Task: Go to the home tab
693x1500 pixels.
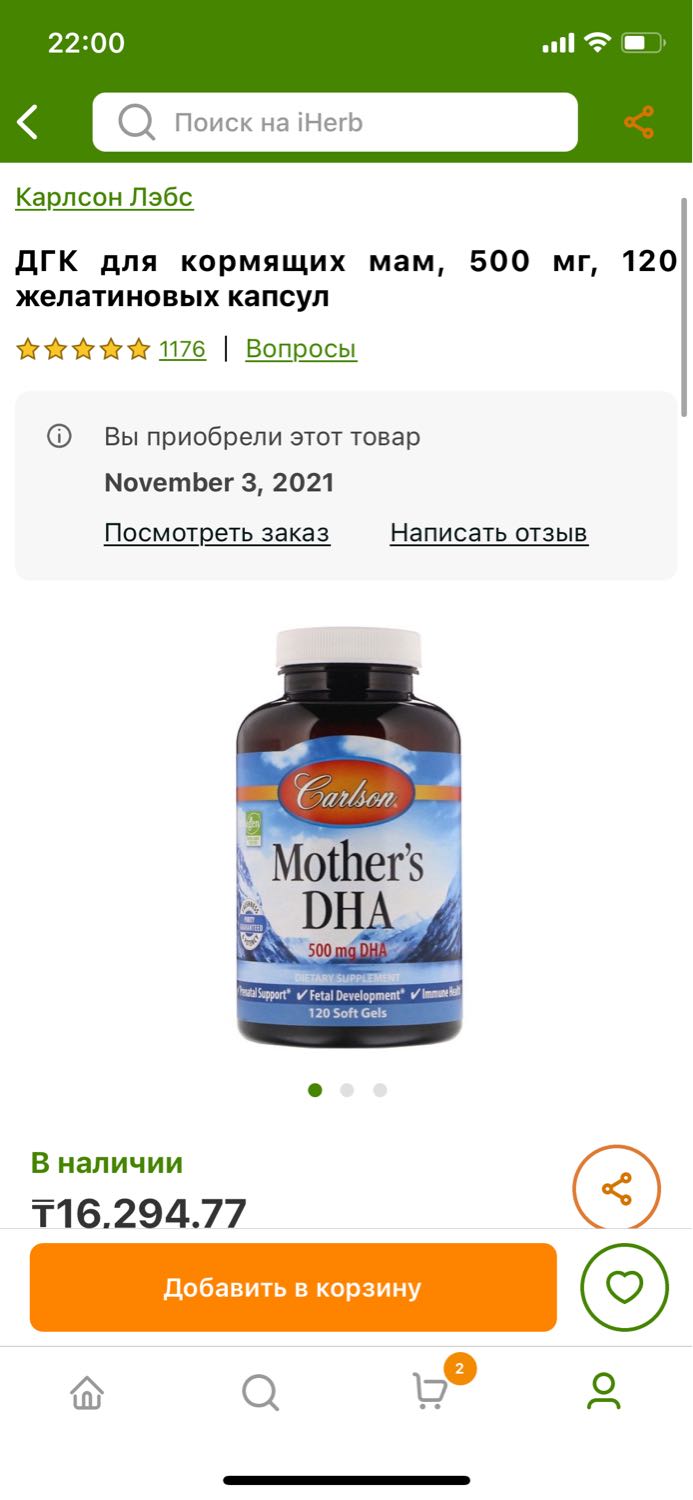Action: tap(87, 1391)
